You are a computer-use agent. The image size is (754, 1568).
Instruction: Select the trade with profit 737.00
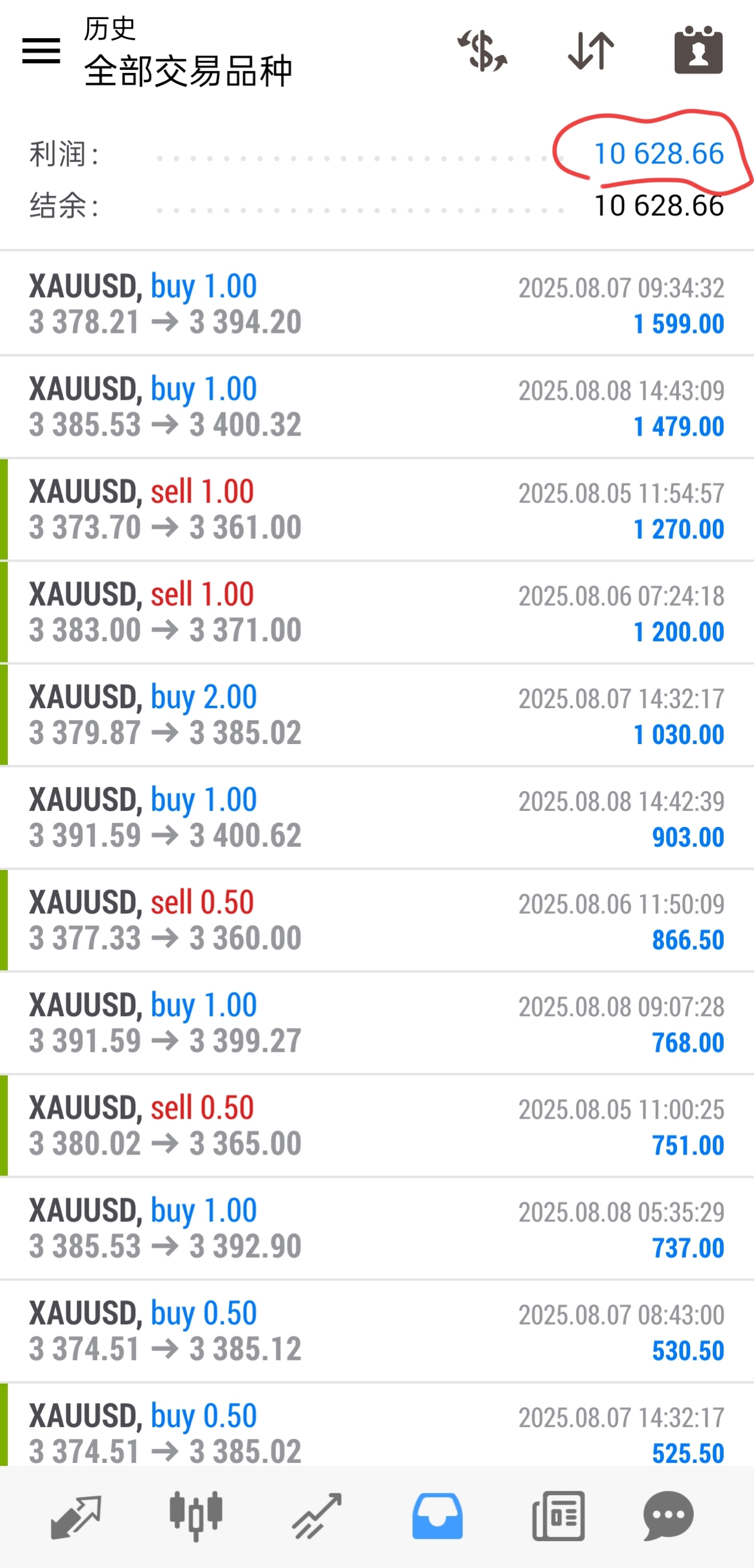376,1229
